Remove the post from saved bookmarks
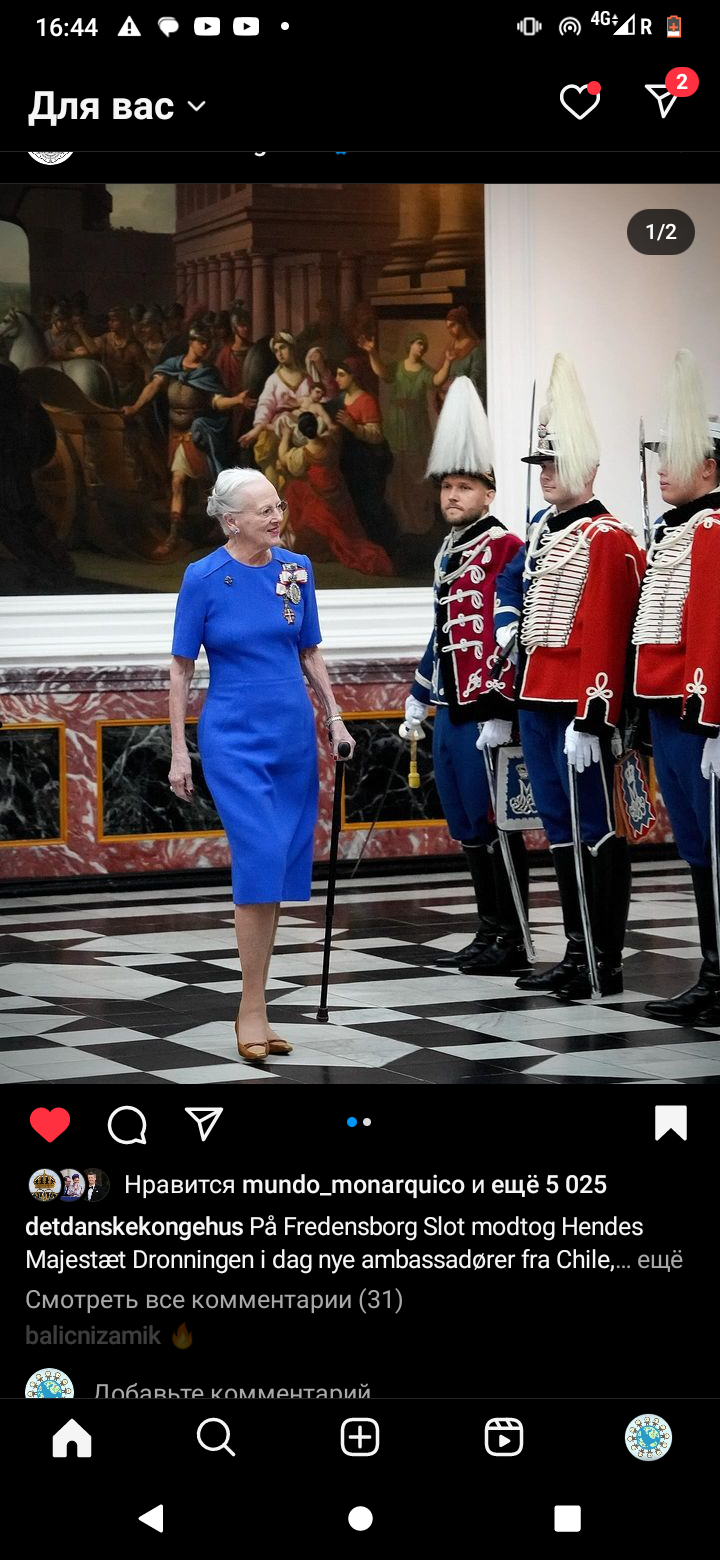Screen dimensions: 720x1560 [670, 1123]
